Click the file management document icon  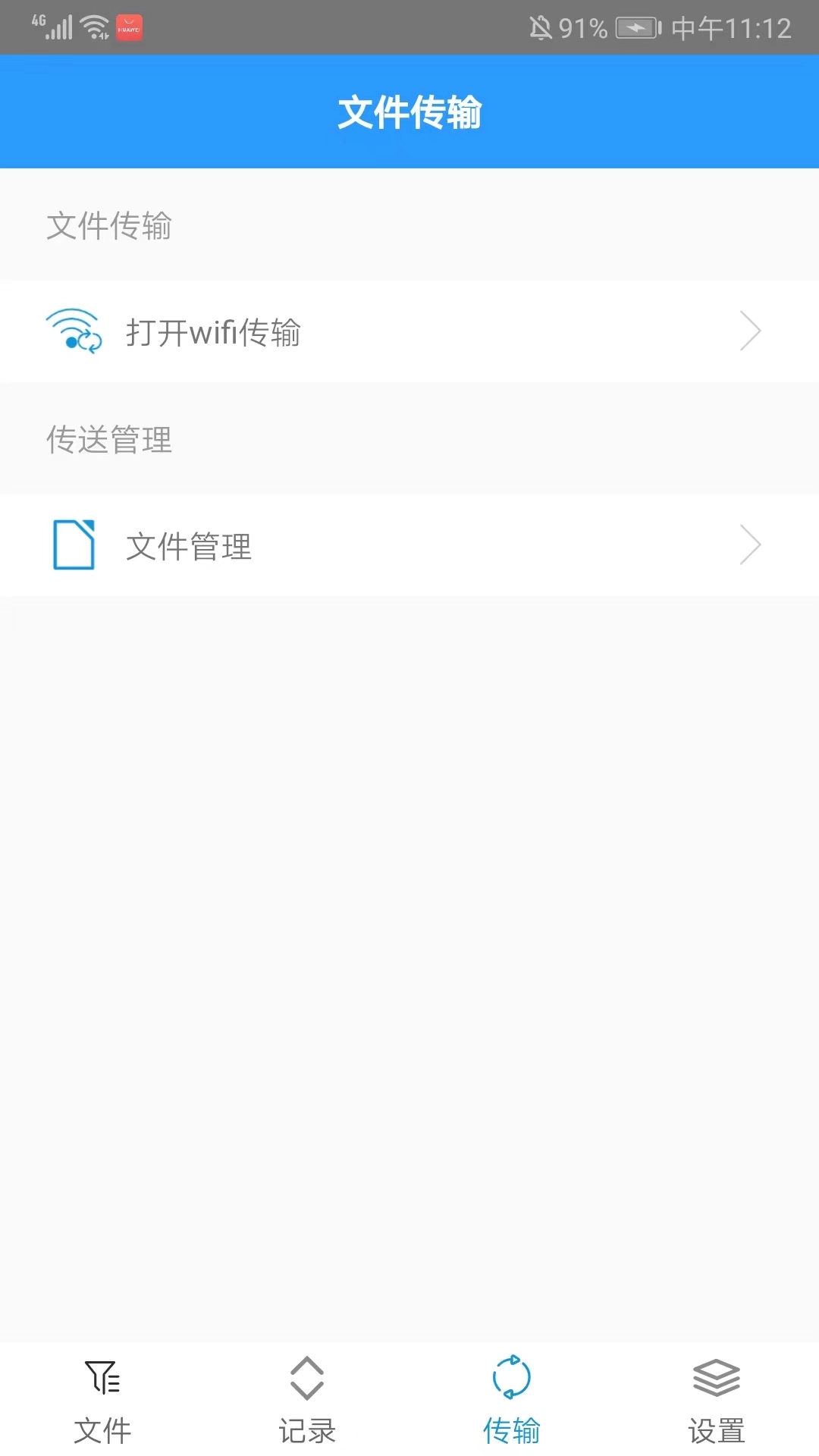pos(73,544)
